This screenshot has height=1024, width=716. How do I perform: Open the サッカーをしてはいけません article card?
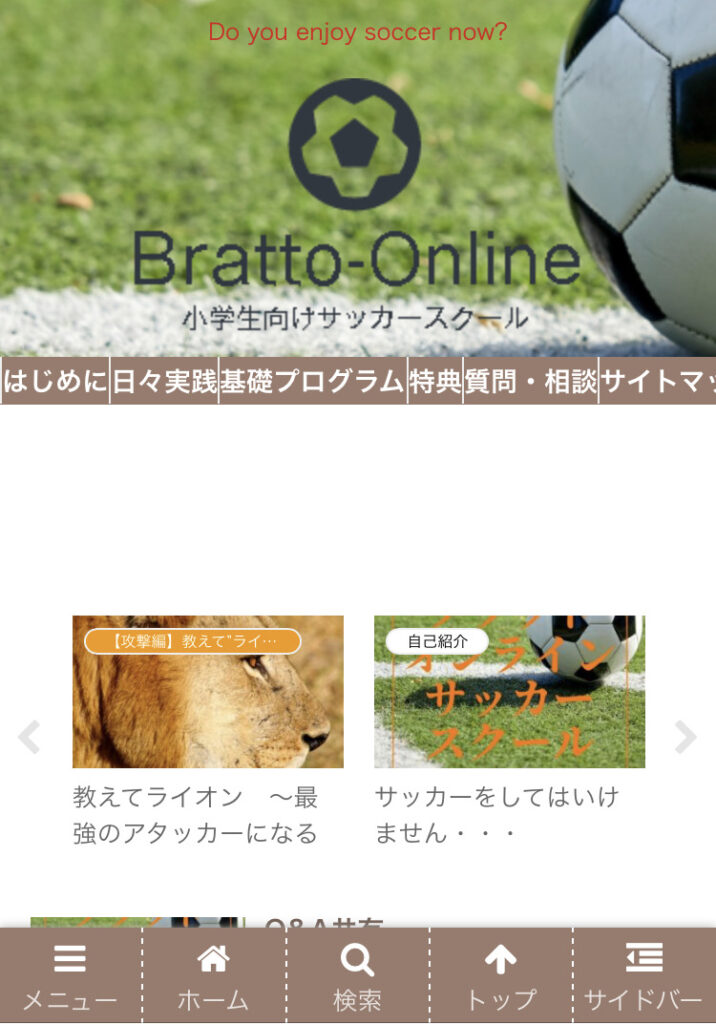pyautogui.click(x=509, y=730)
